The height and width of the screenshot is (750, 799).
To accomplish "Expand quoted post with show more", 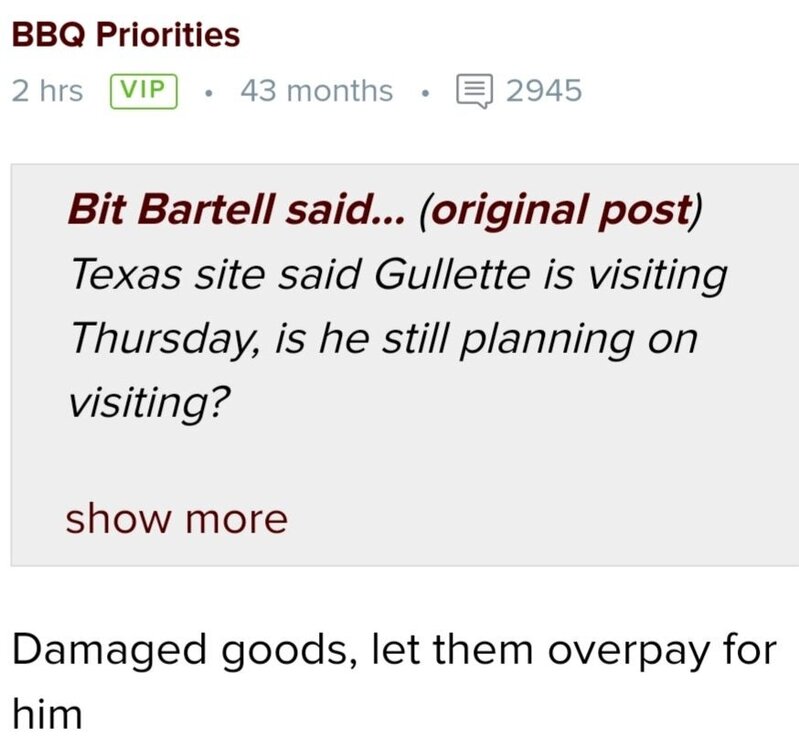I will click(176, 519).
